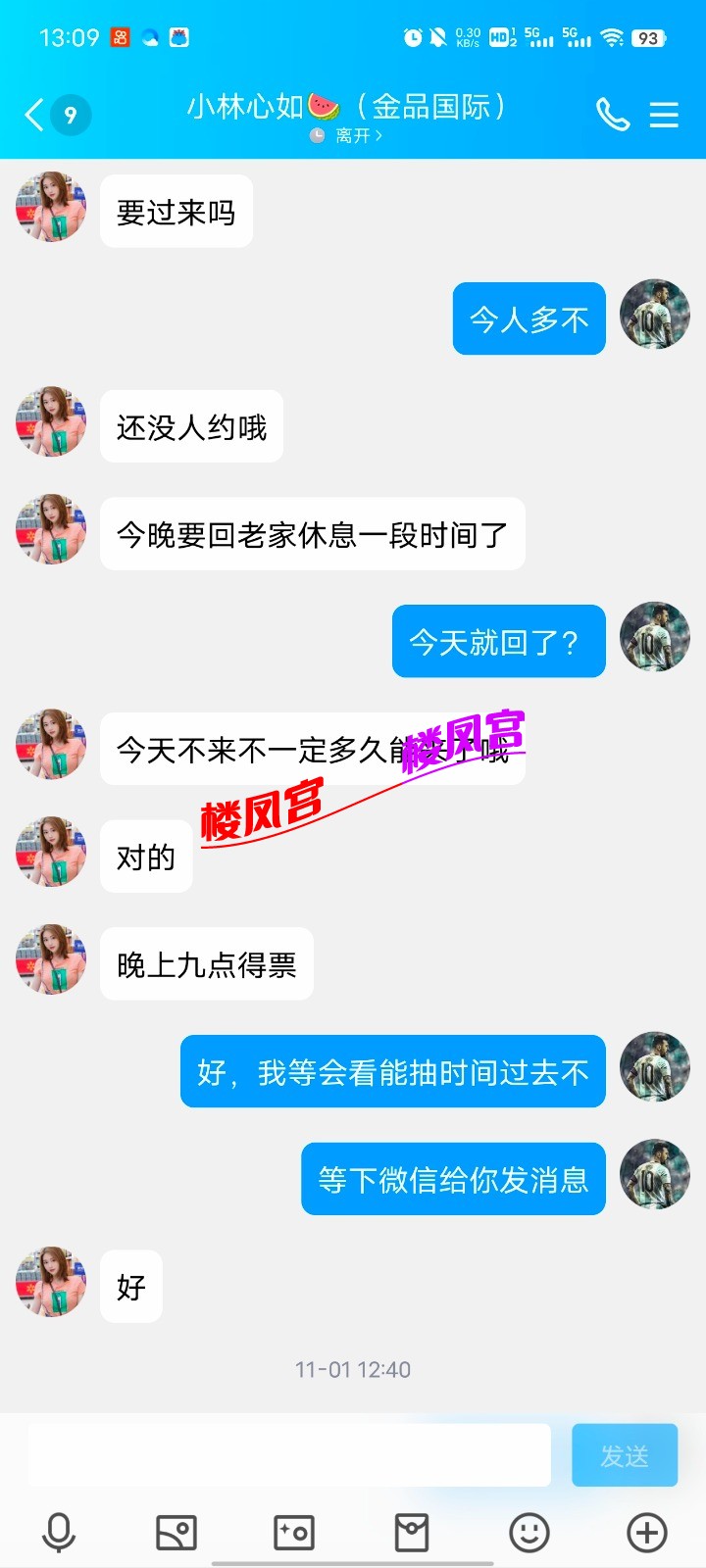
Task: Start a call with the phone icon
Action: 613,115
